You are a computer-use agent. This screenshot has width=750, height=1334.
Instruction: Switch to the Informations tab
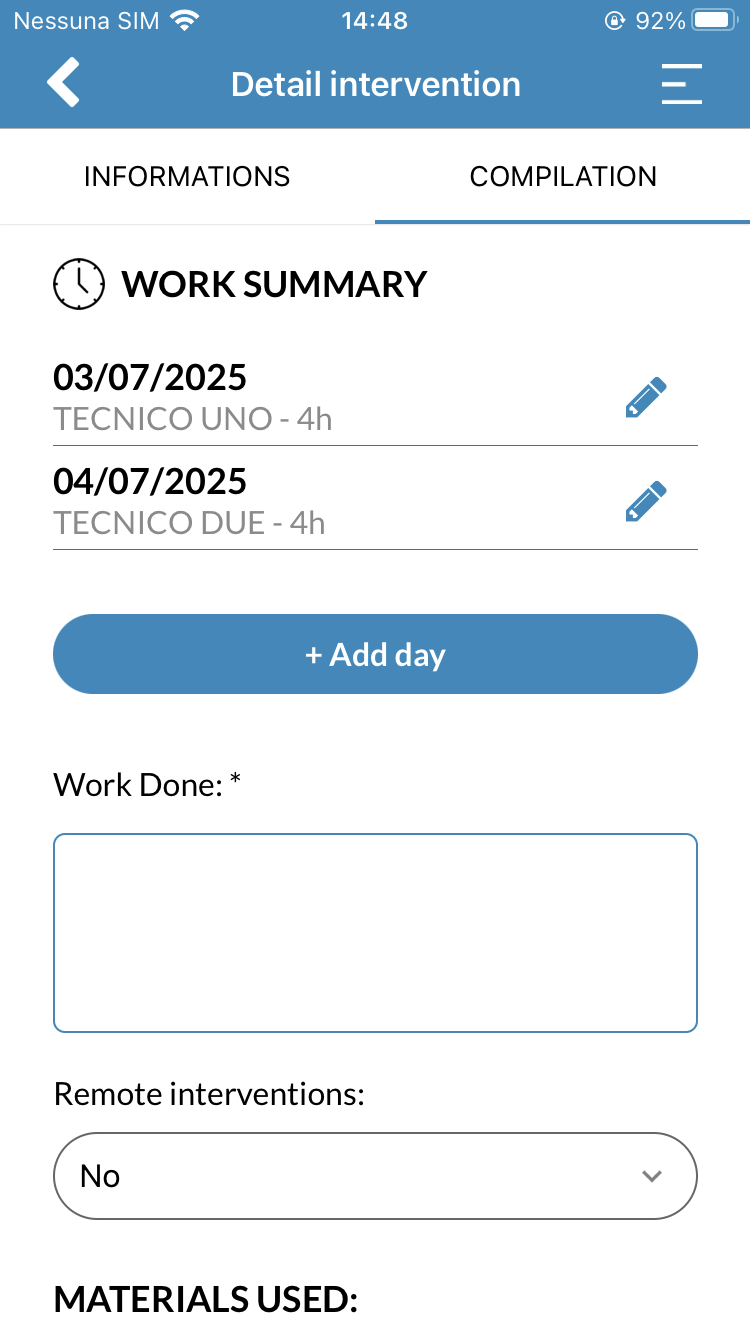pos(187,177)
